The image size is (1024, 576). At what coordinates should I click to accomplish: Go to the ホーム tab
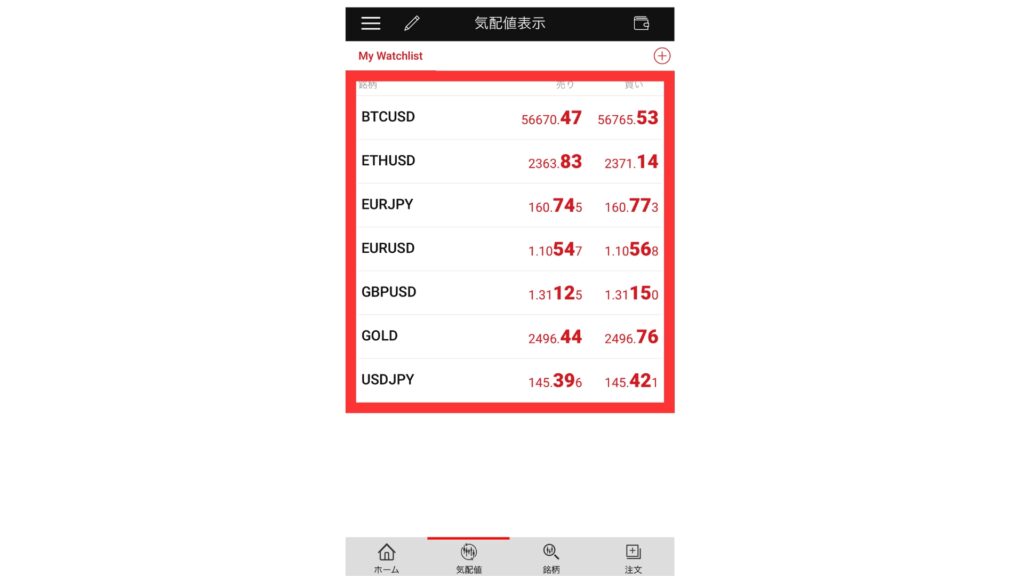387,557
